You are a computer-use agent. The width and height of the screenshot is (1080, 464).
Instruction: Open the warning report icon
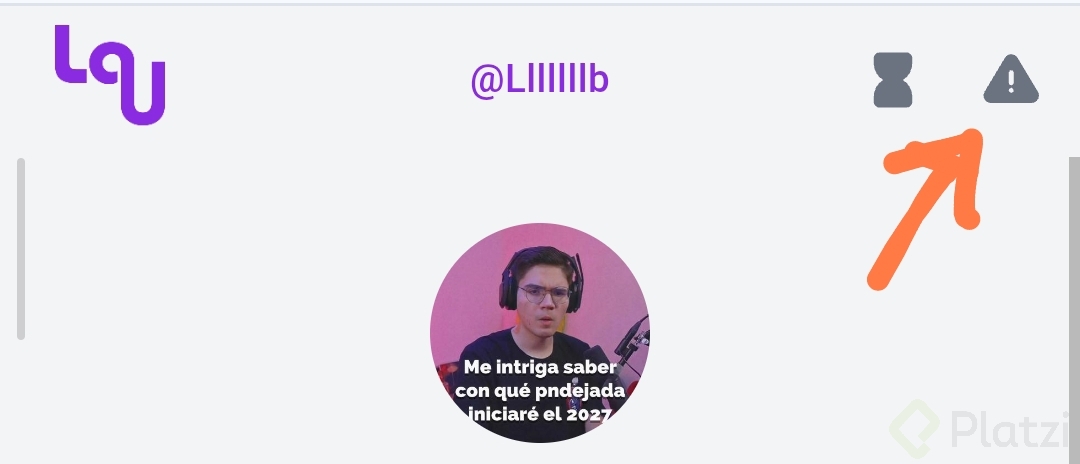pos(1011,80)
